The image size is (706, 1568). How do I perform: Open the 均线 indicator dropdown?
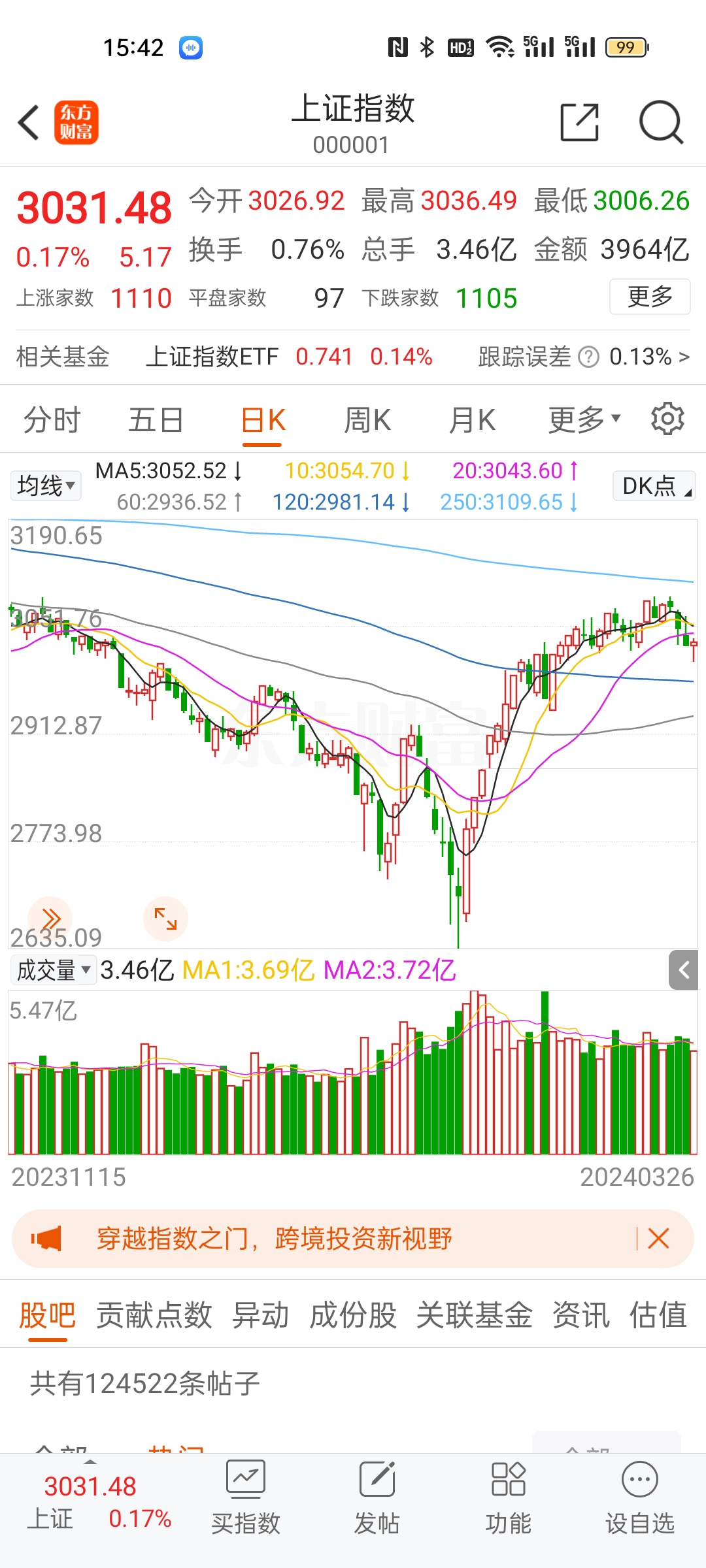pos(45,485)
